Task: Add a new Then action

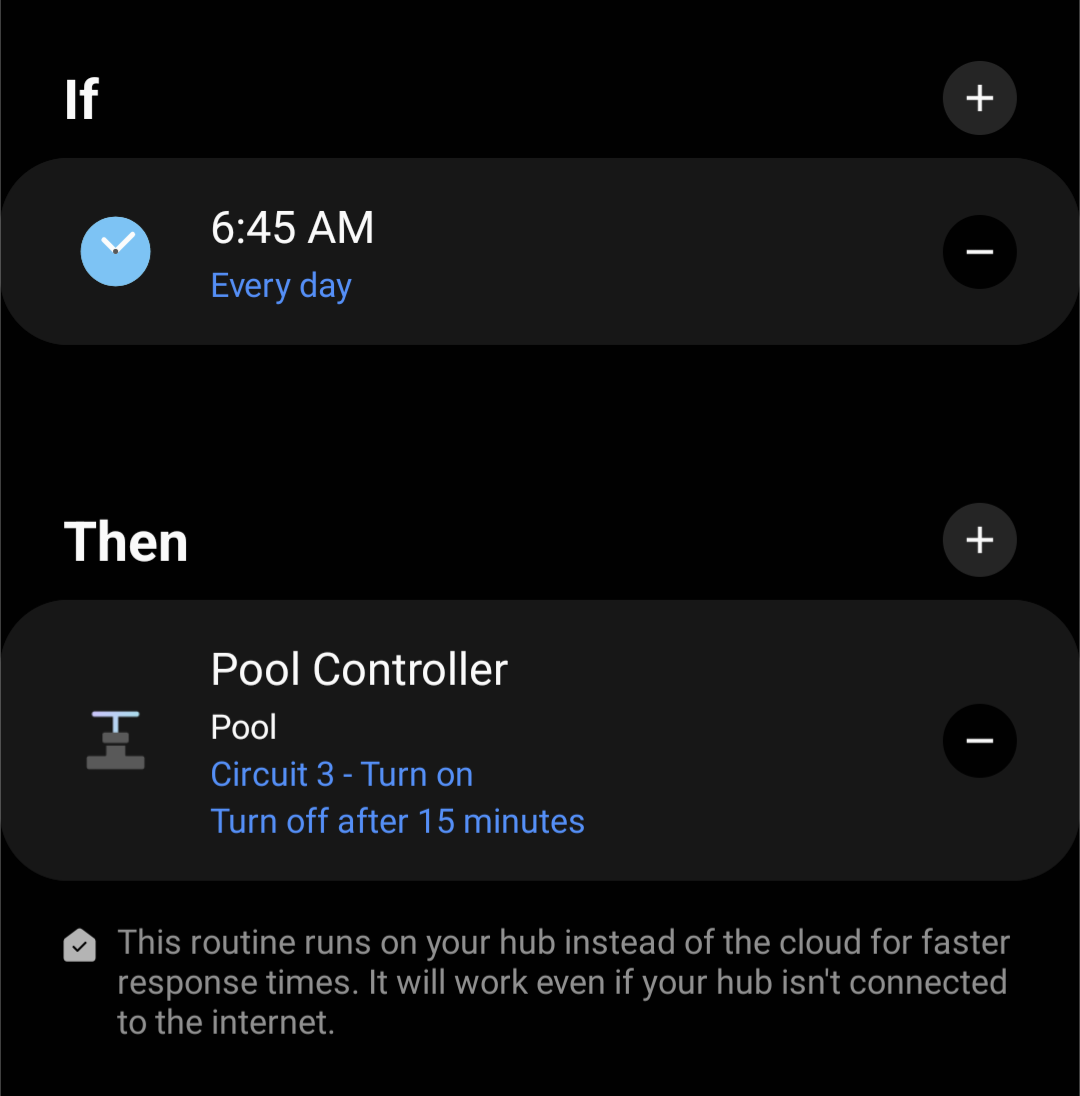Action: (x=979, y=540)
